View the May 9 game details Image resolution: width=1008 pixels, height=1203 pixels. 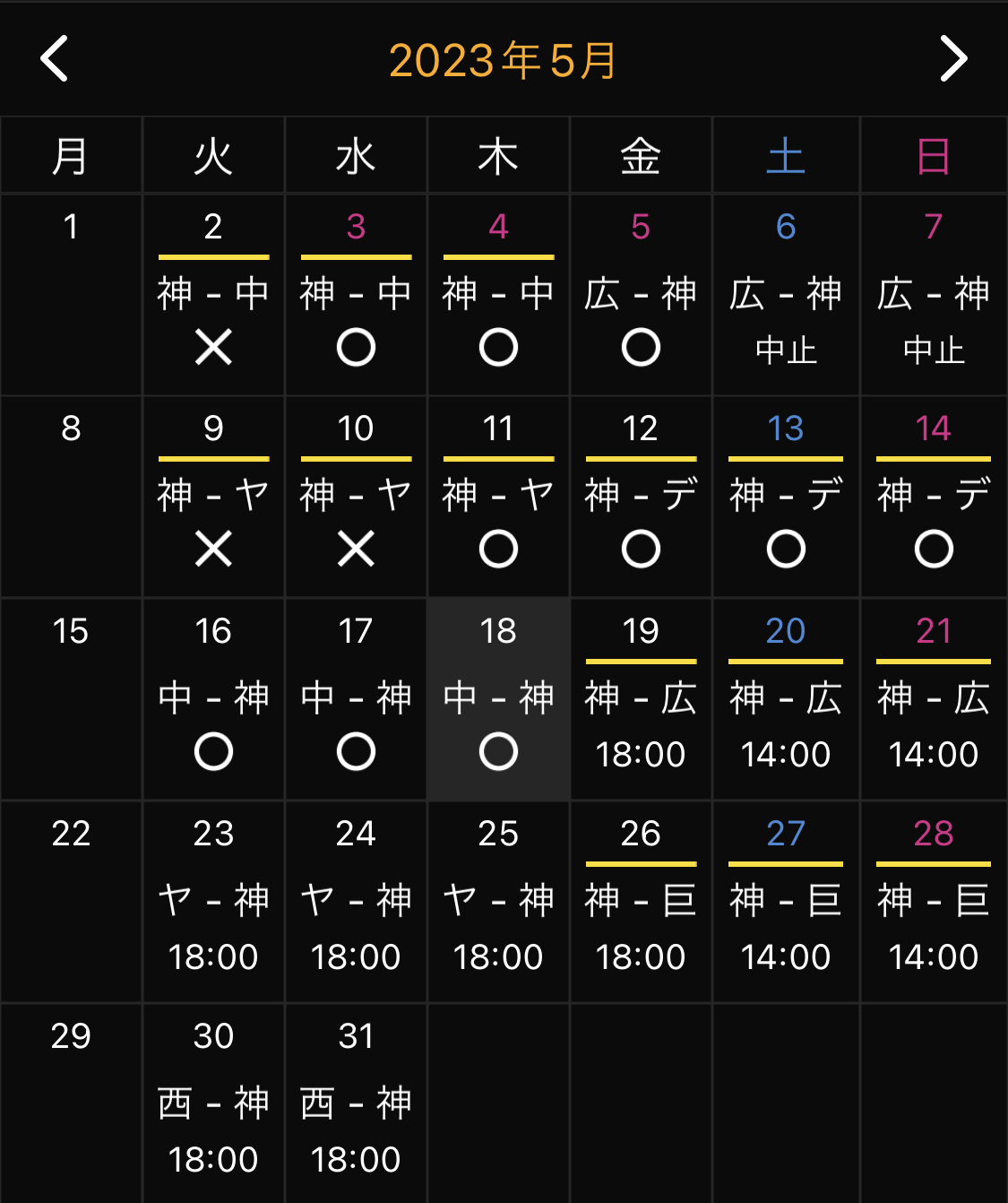213,497
